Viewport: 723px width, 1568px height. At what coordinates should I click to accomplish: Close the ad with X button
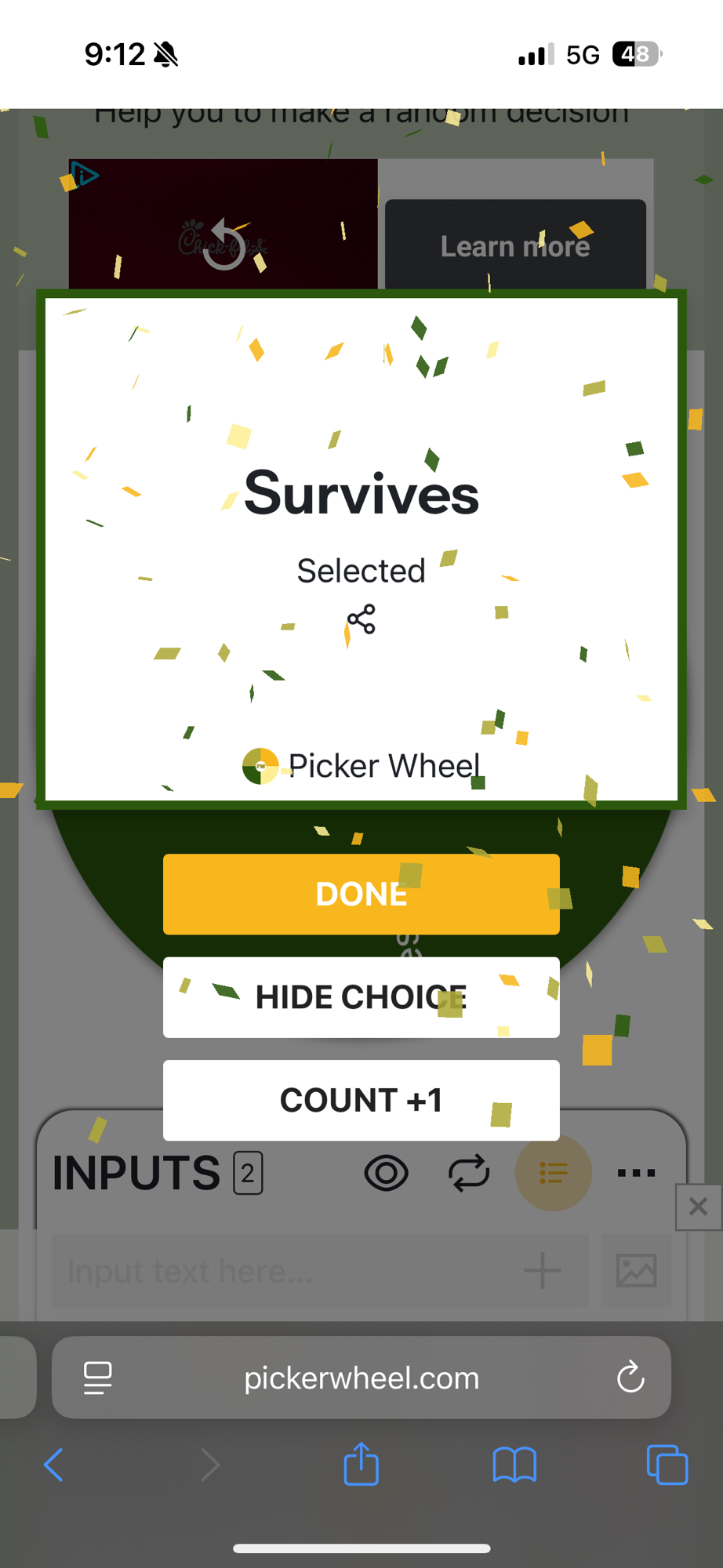tap(698, 1207)
